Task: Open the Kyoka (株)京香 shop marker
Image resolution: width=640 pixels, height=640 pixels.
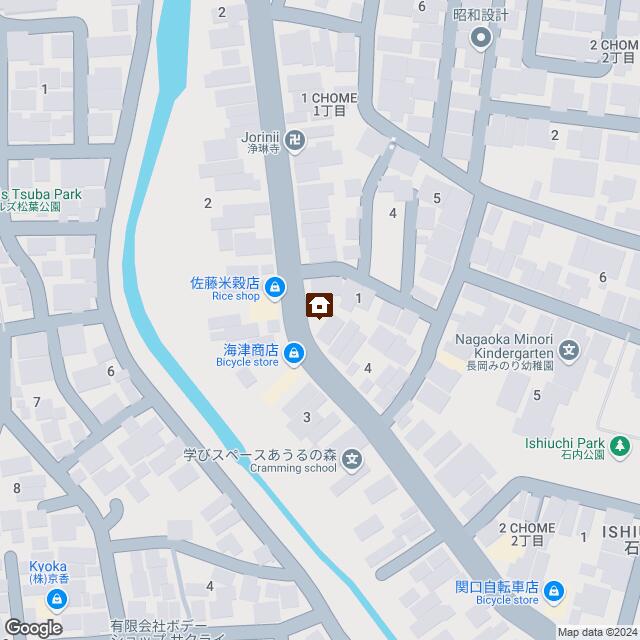Action: coord(57,600)
